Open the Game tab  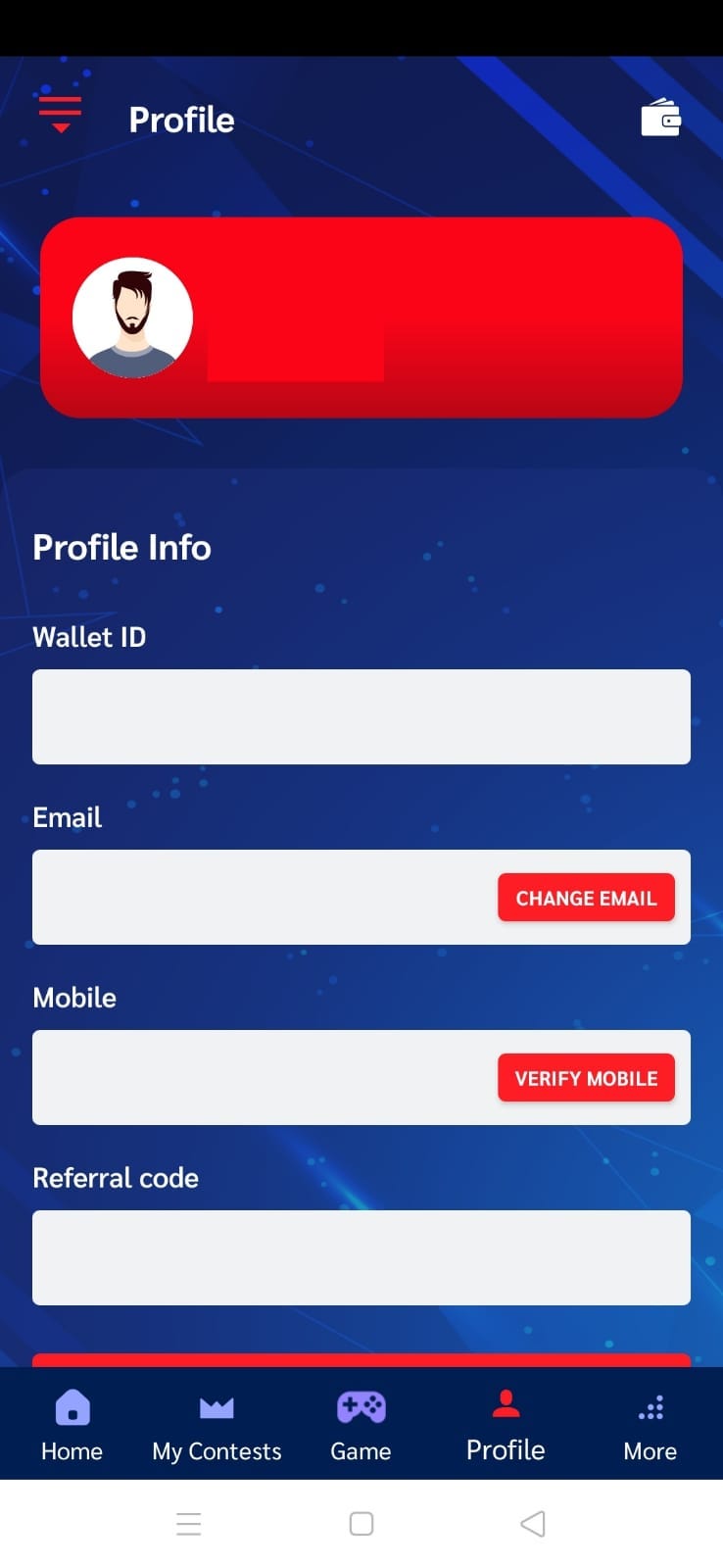(x=361, y=1426)
